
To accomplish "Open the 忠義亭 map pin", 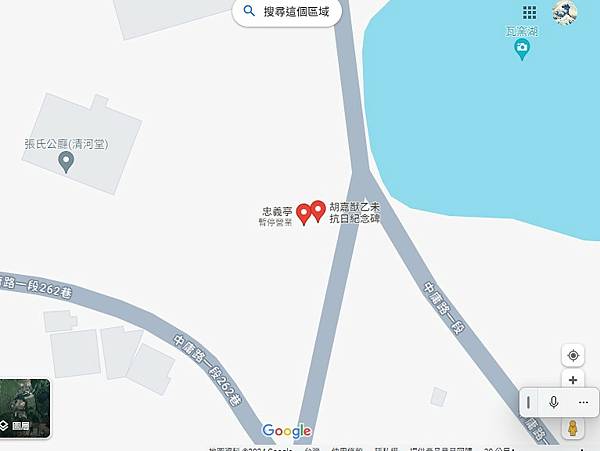I will pos(304,213).
